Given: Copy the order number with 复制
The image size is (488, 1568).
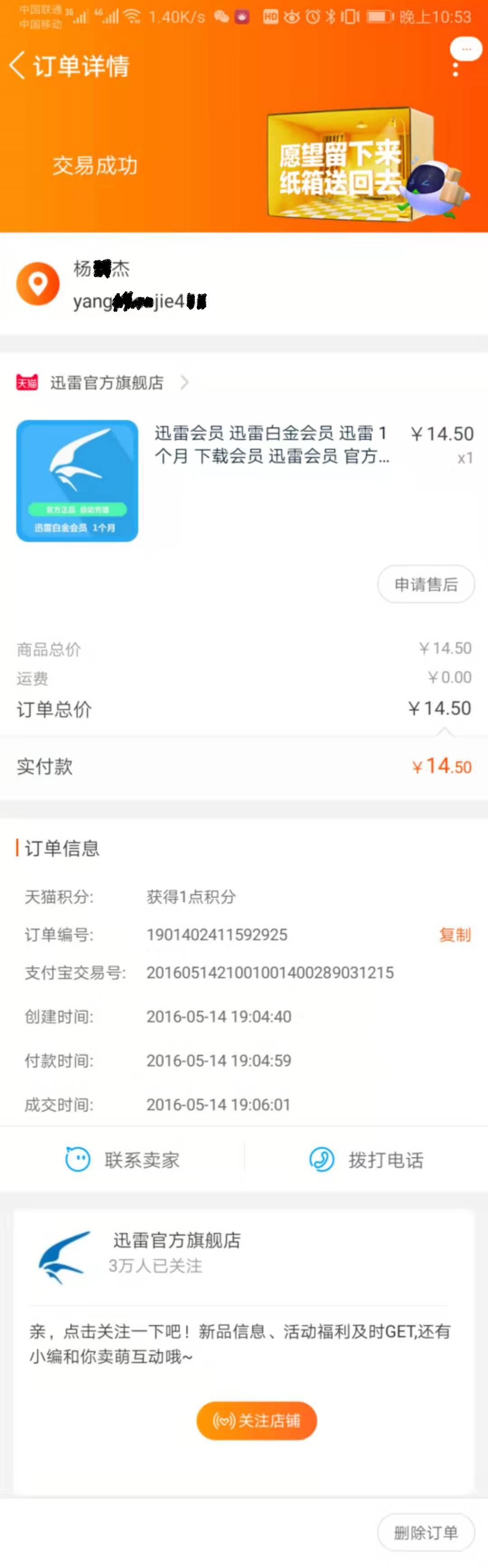Looking at the screenshot, I should 455,934.
